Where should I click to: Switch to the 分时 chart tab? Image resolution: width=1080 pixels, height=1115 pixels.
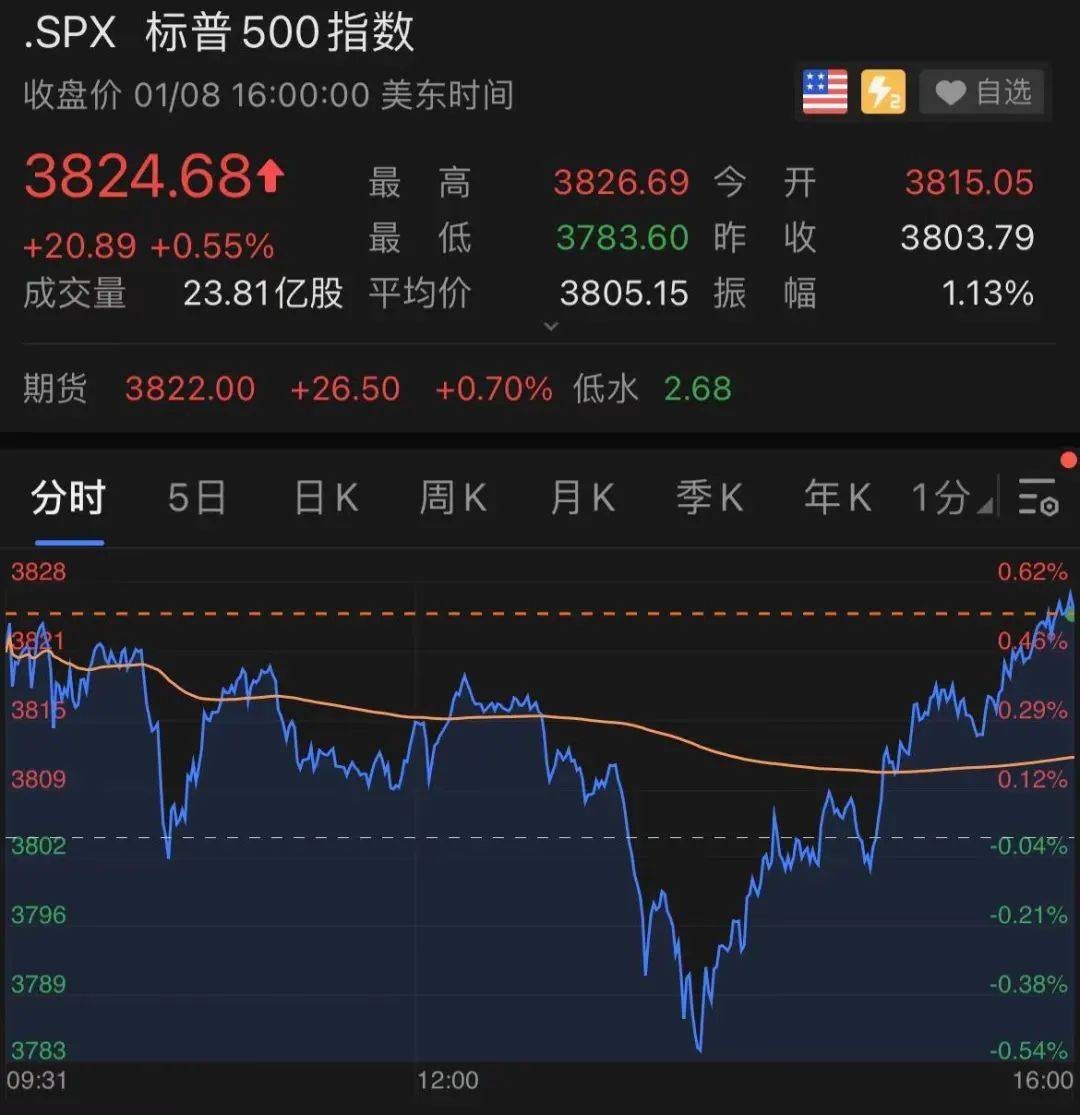pyautogui.click(x=68, y=497)
